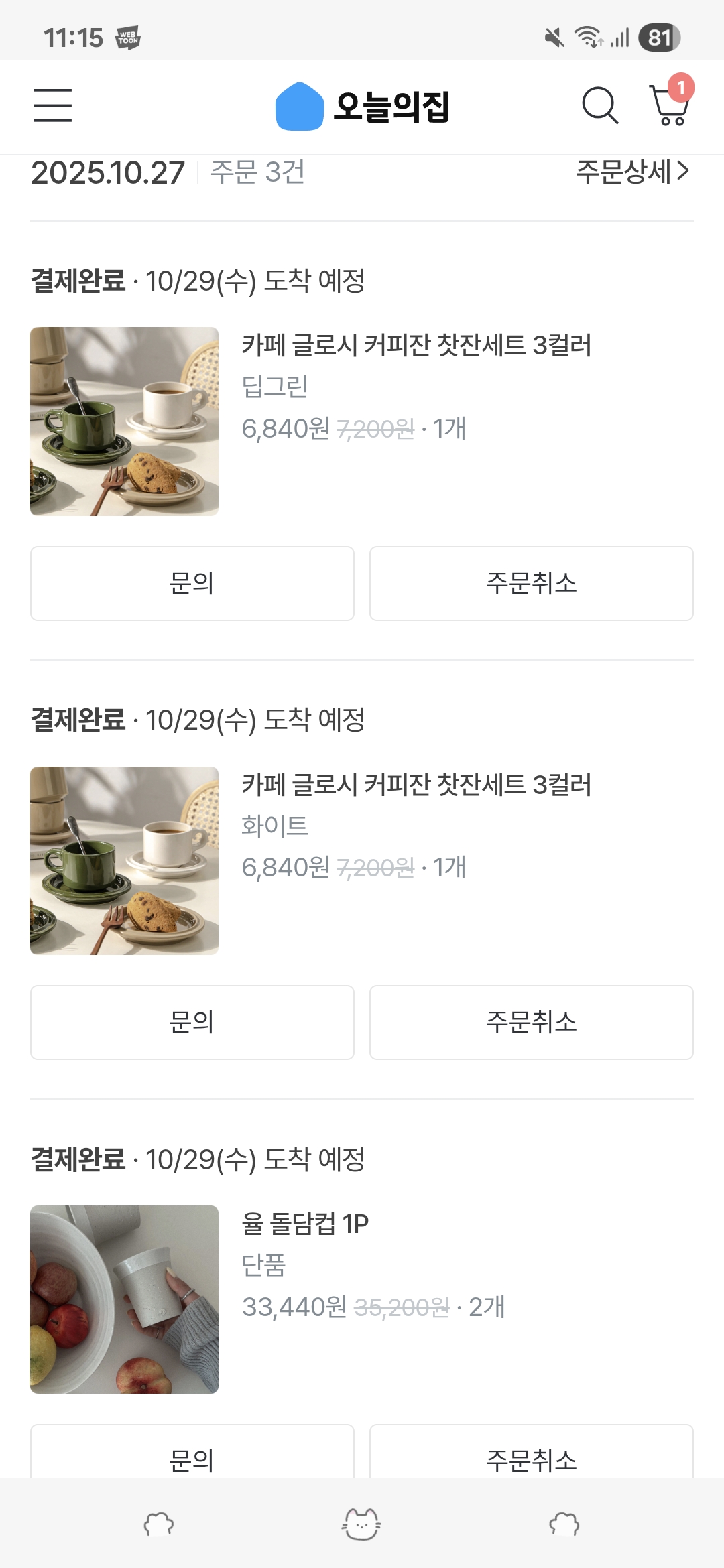724x1568 pixels.
Task: Open the 딥그린 coffee cup set item
Action: coord(416,346)
